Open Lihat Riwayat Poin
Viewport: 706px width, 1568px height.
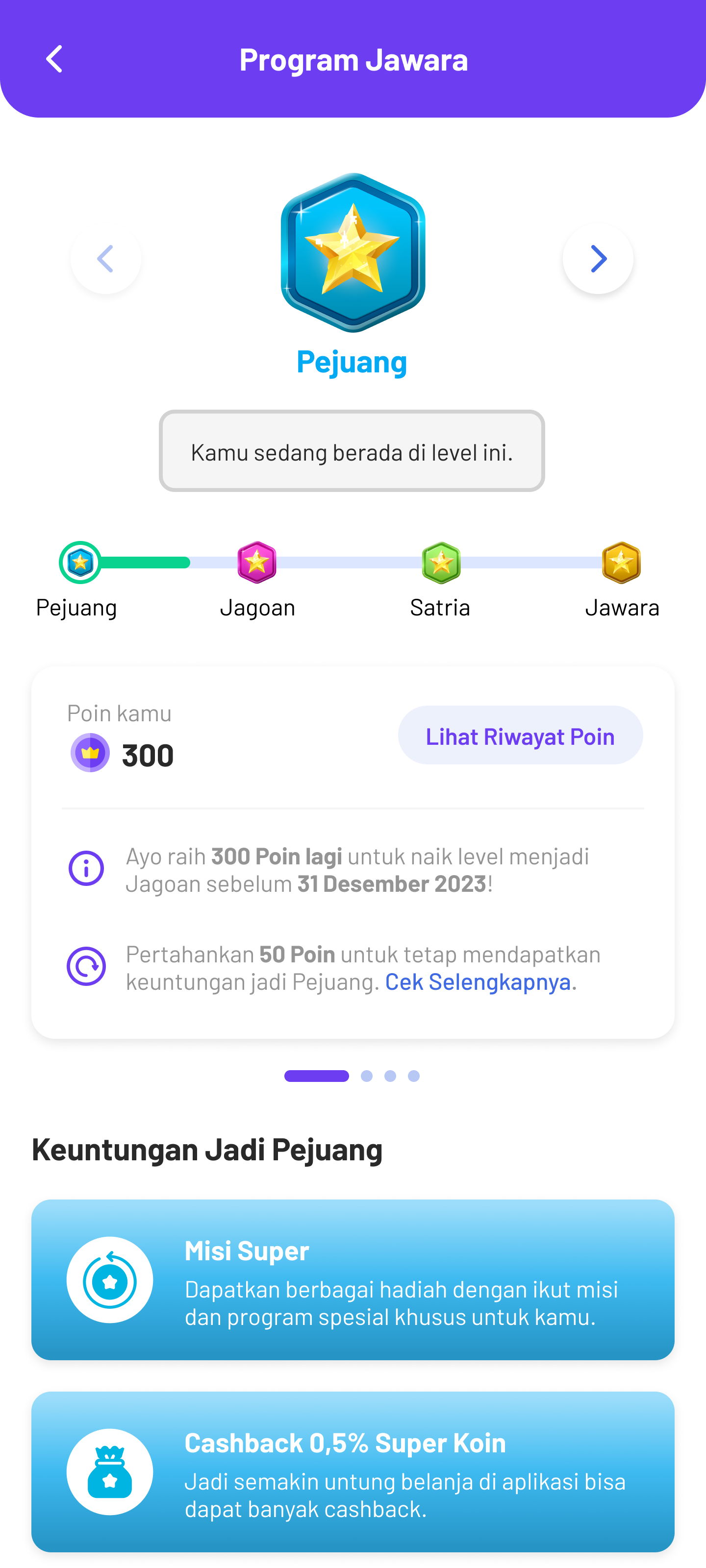point(520,735)
